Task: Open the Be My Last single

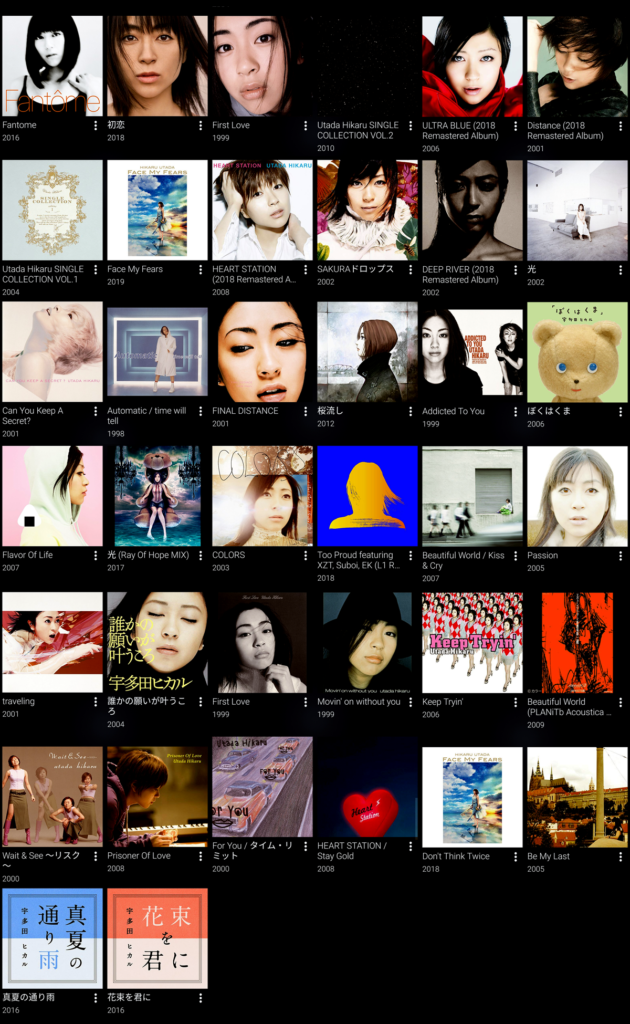Action: tap(577, 797)
